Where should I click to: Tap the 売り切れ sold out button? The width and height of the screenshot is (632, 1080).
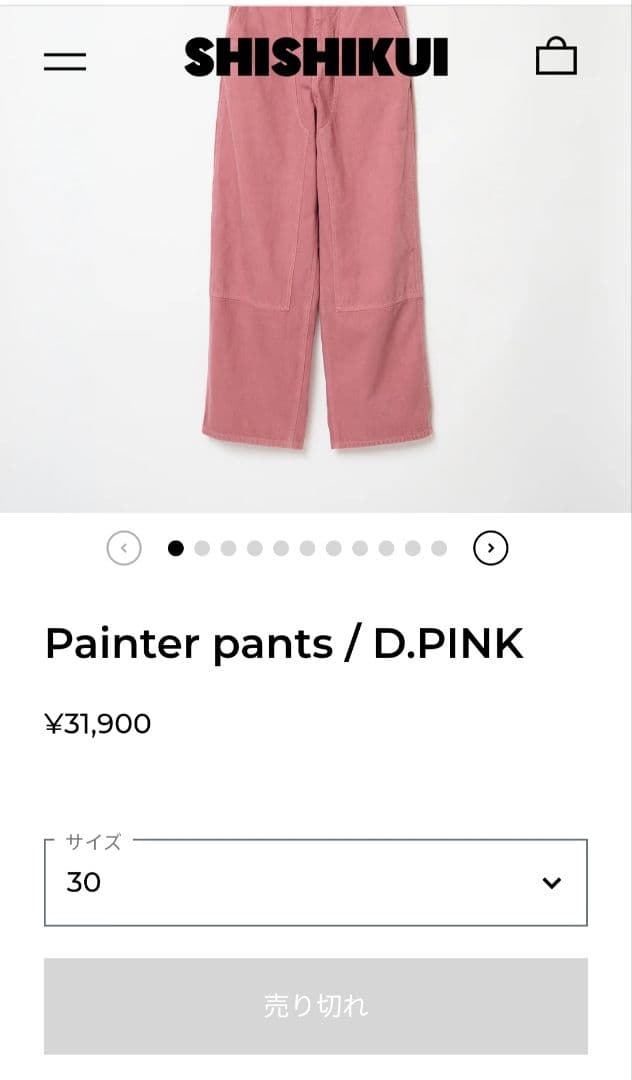pyautogui.click(x=316, y=1005)
